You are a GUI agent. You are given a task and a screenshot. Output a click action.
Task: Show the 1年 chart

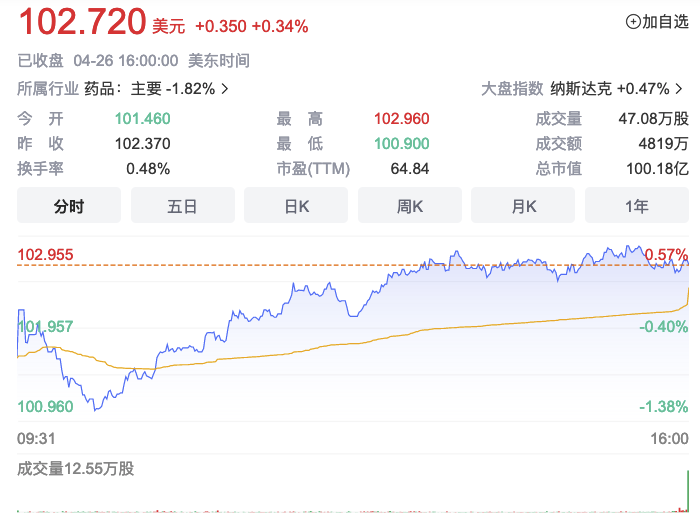(x=636, y=207)
